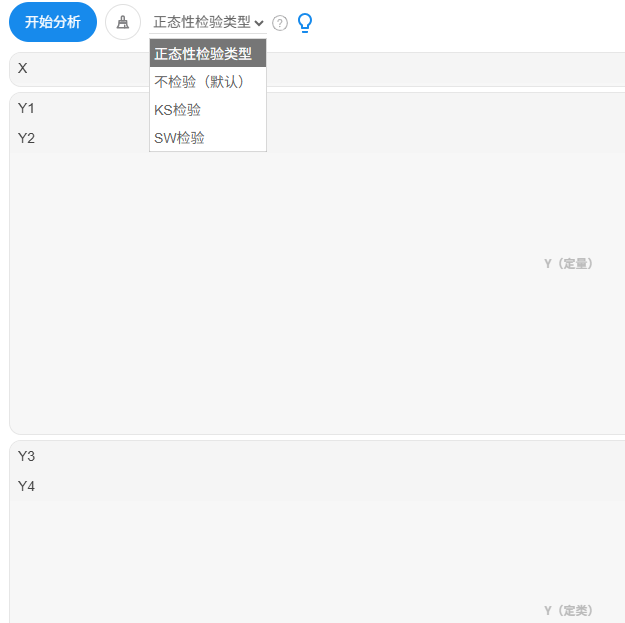Tap the round icon button beside 开始分析

click(123, 22)
